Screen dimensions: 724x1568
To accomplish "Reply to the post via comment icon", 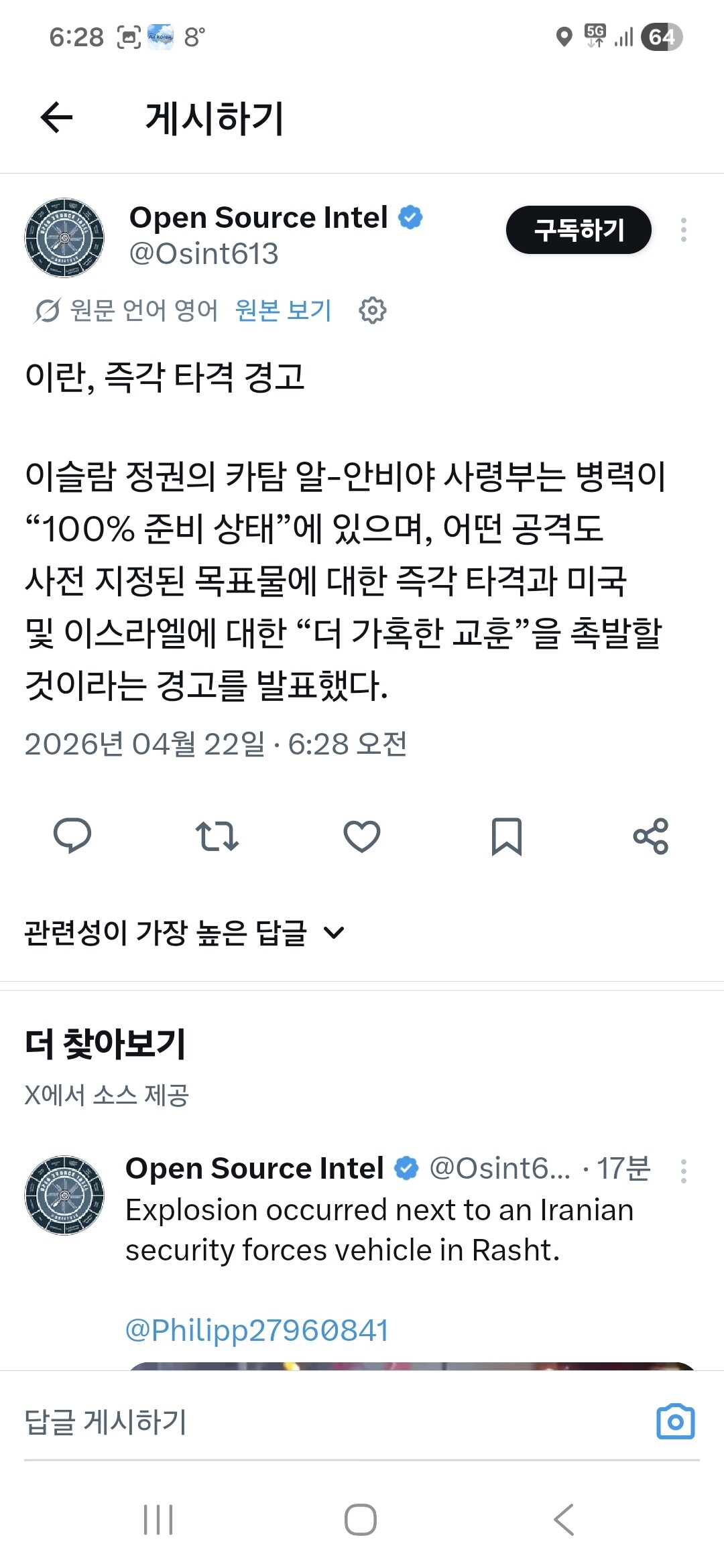I will click(72, 836).
